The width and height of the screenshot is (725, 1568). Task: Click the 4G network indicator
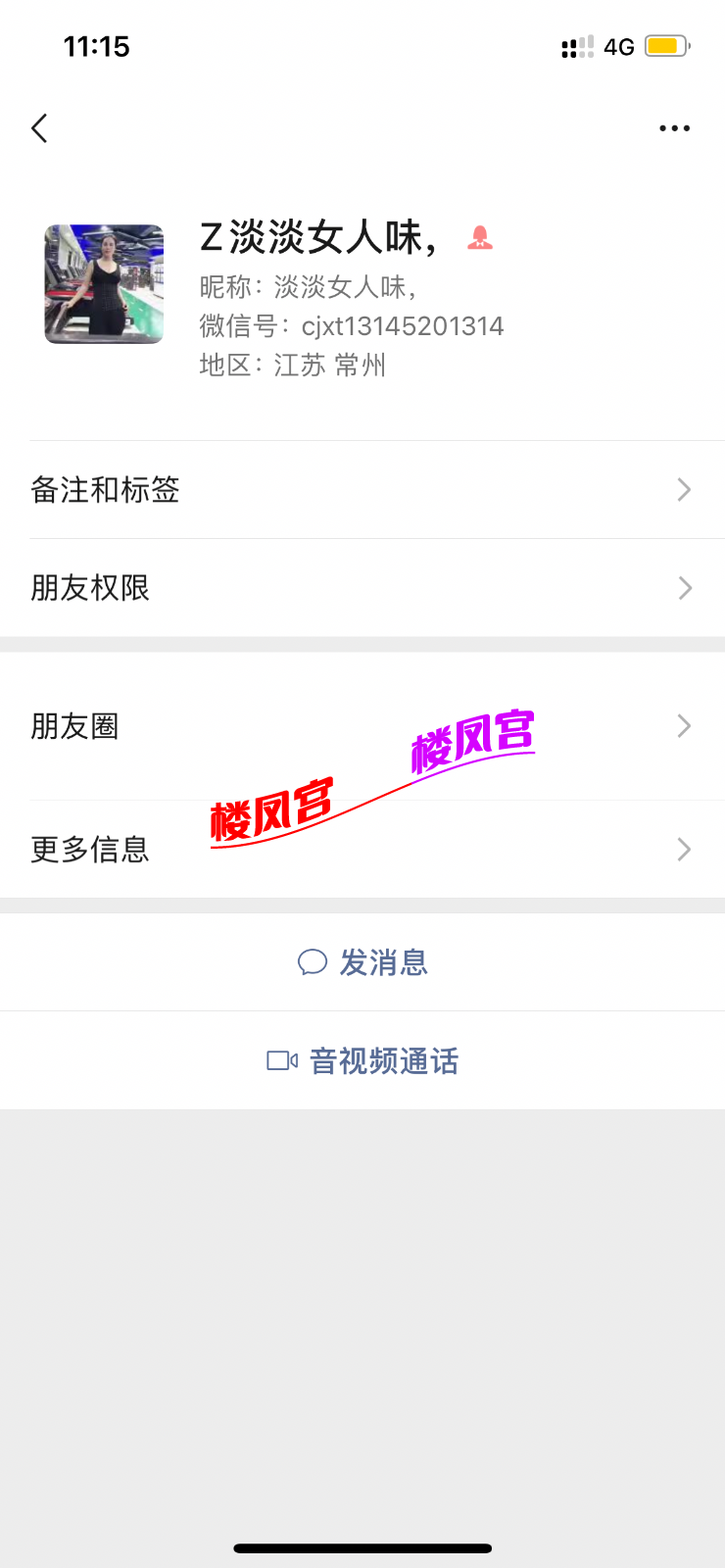(x=619, y=46)
